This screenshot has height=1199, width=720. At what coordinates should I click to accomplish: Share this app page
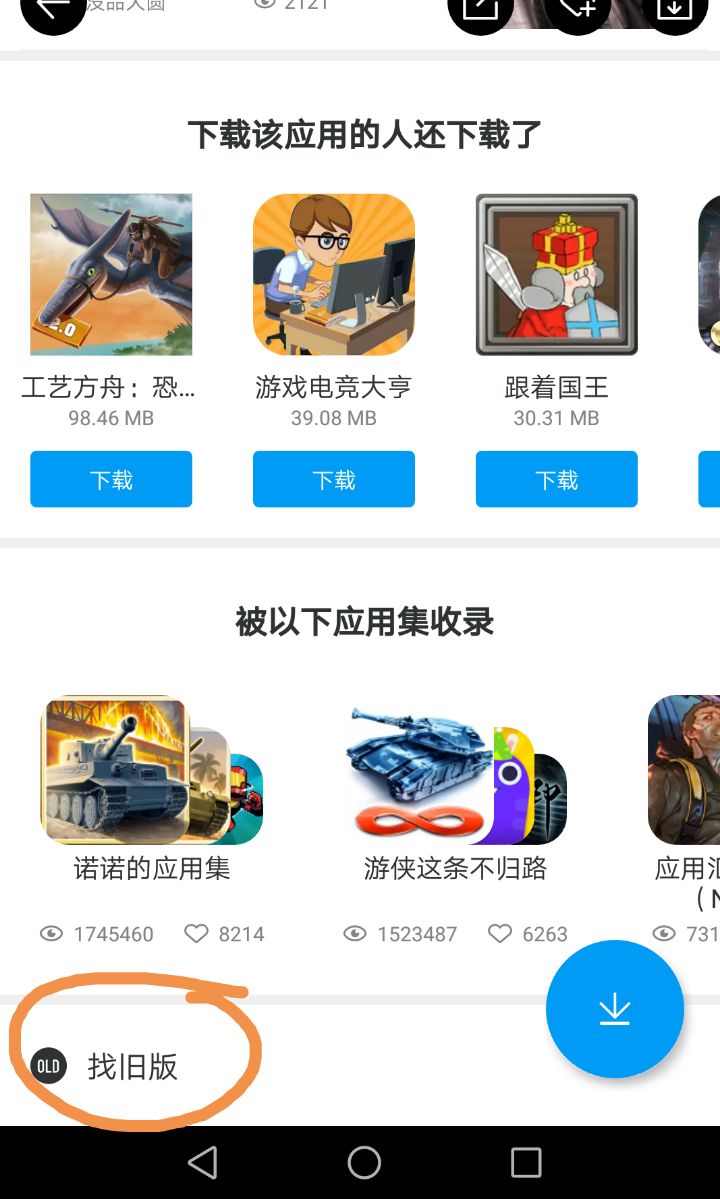481,10
